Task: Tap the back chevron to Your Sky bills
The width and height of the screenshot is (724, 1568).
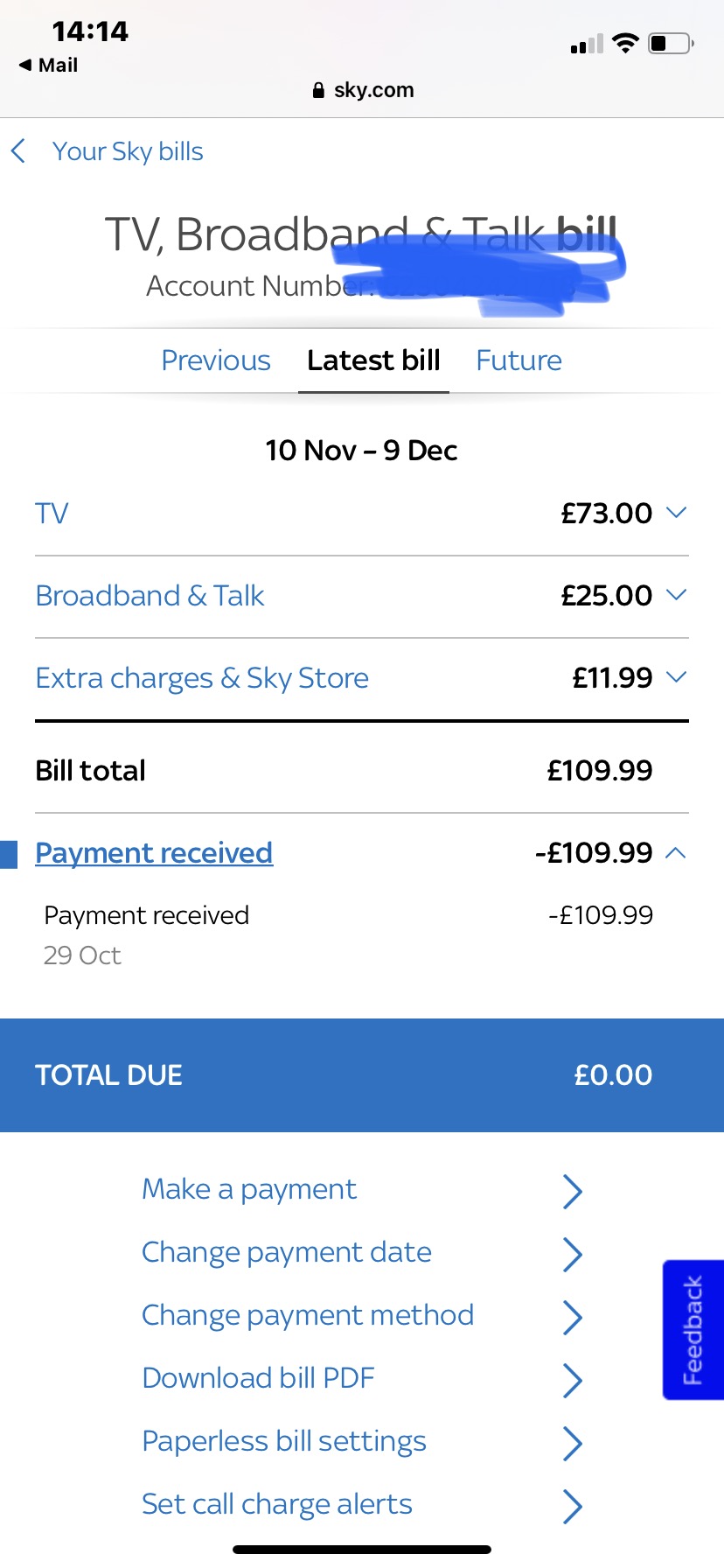Action: (17, 150)
